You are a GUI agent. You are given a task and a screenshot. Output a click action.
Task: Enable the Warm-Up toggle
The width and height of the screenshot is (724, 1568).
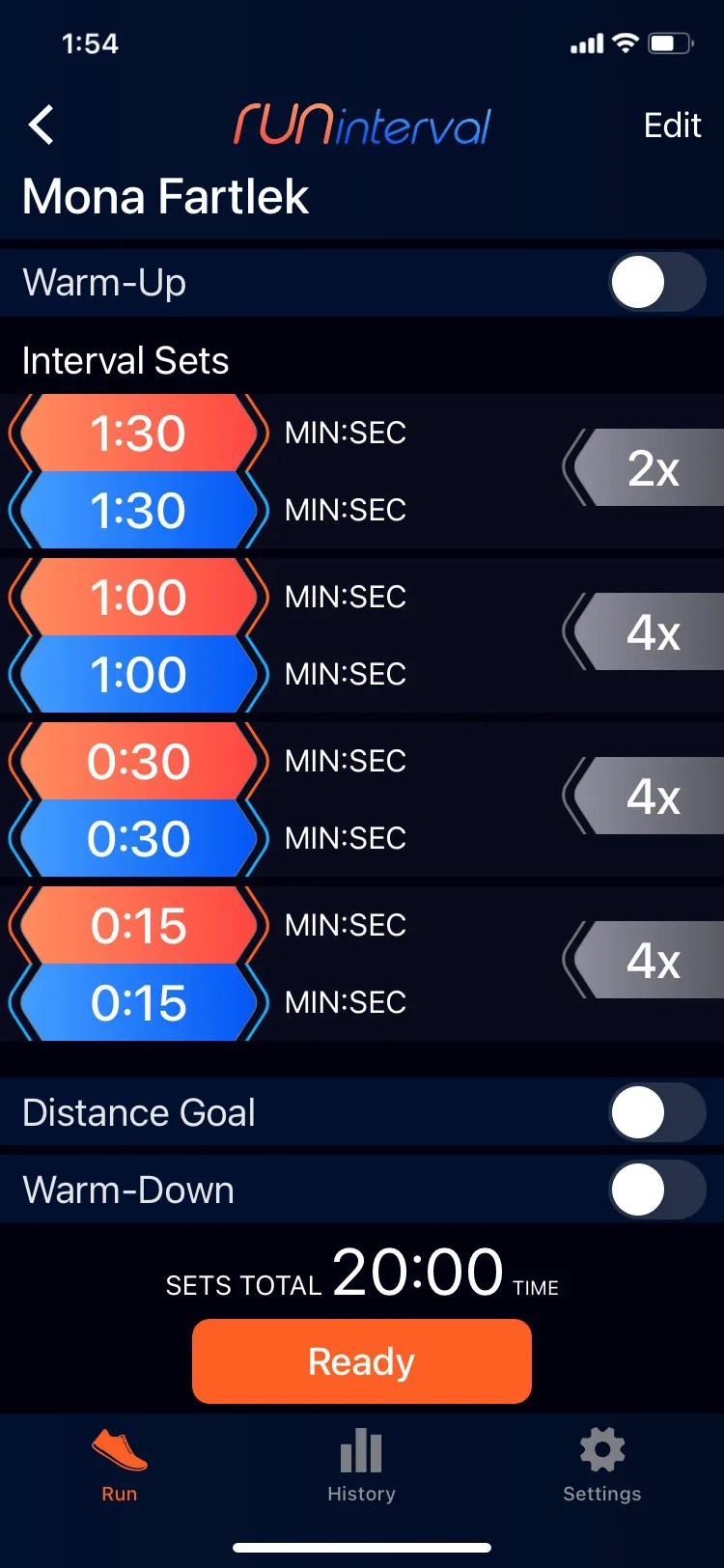[x=657, y=282]
